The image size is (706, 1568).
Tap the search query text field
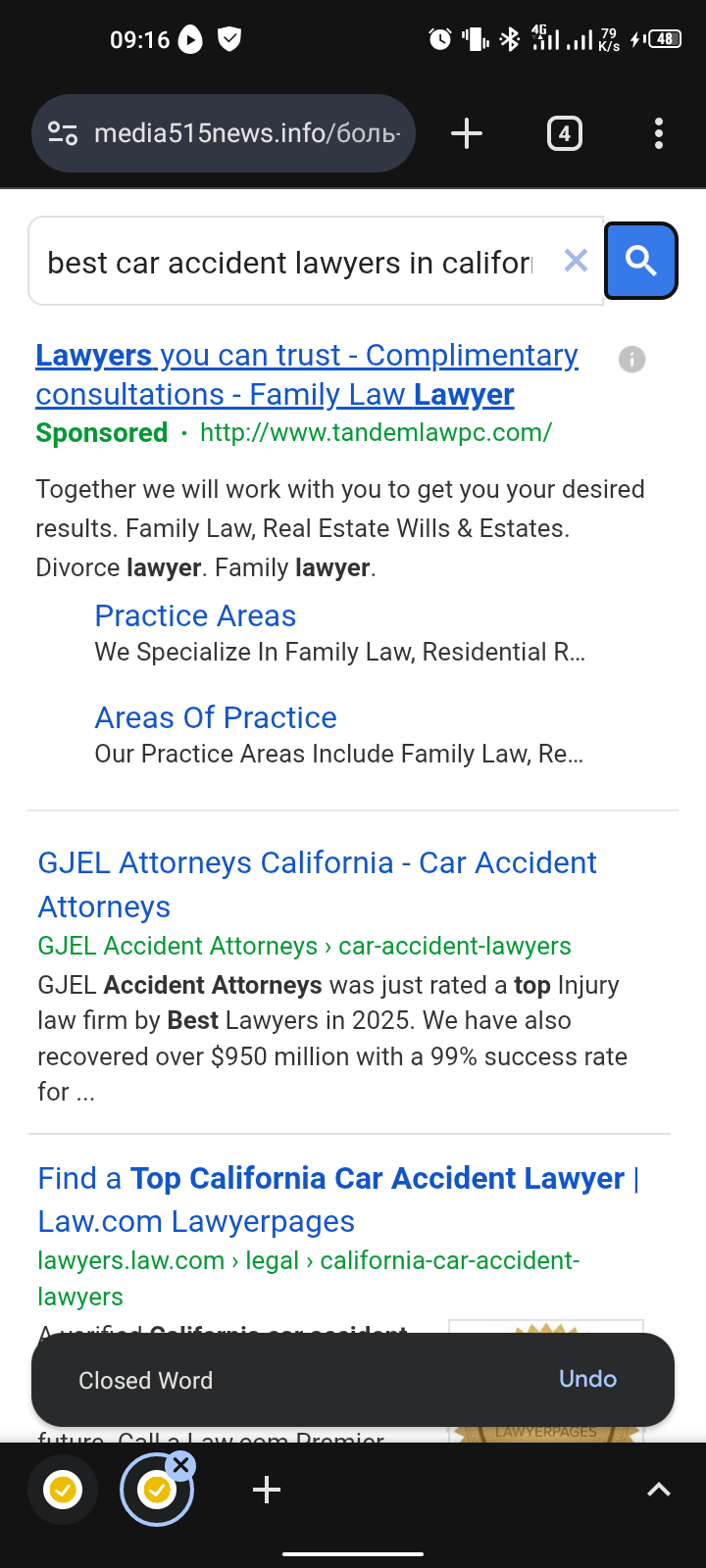(289, 263)
